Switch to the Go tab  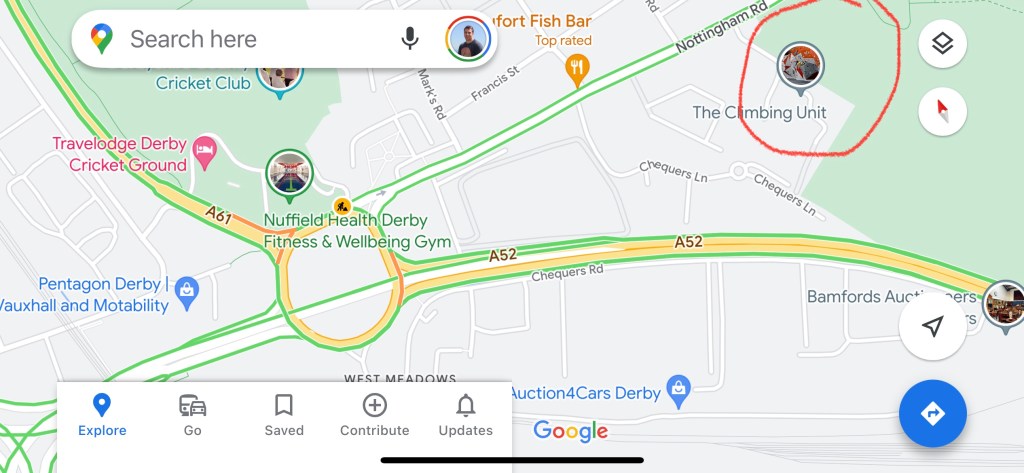[x=192, y=415]
